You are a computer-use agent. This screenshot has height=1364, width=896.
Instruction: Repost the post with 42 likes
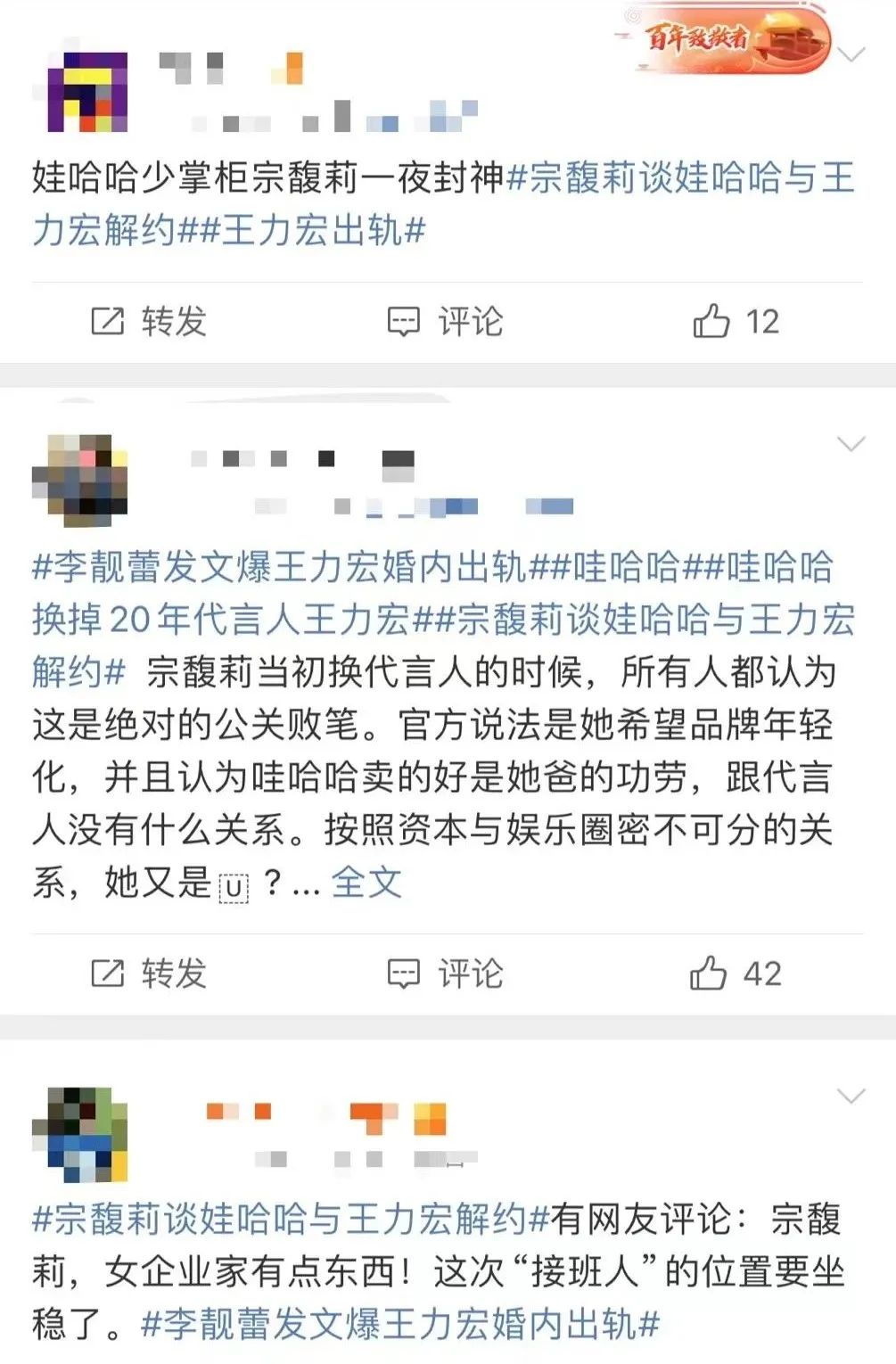point(149,974)
